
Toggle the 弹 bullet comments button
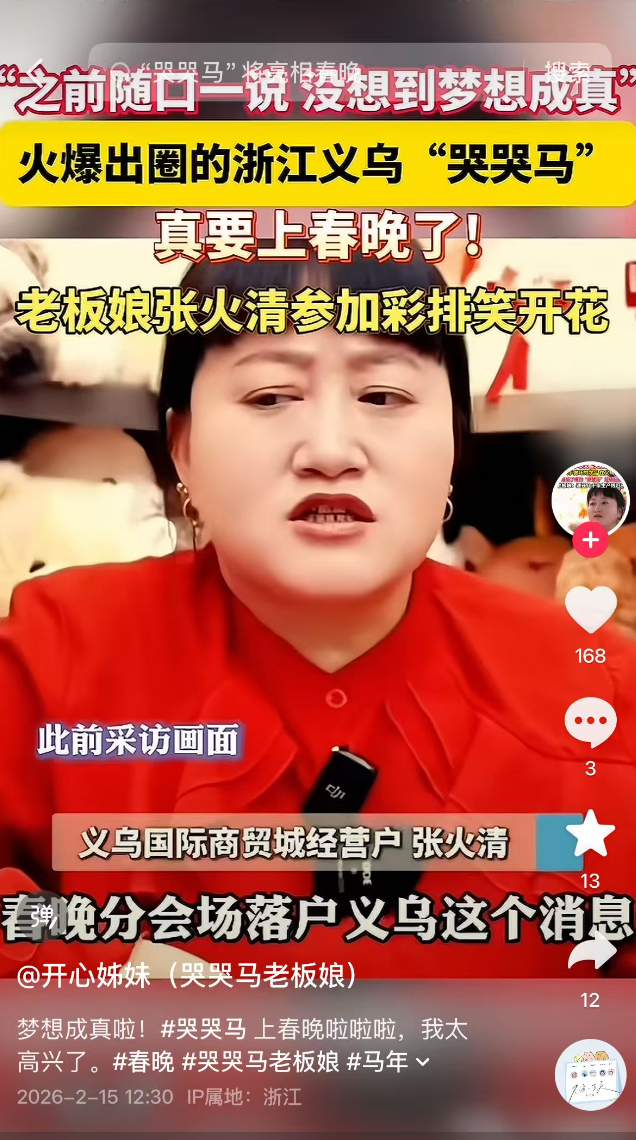point(42,914)
